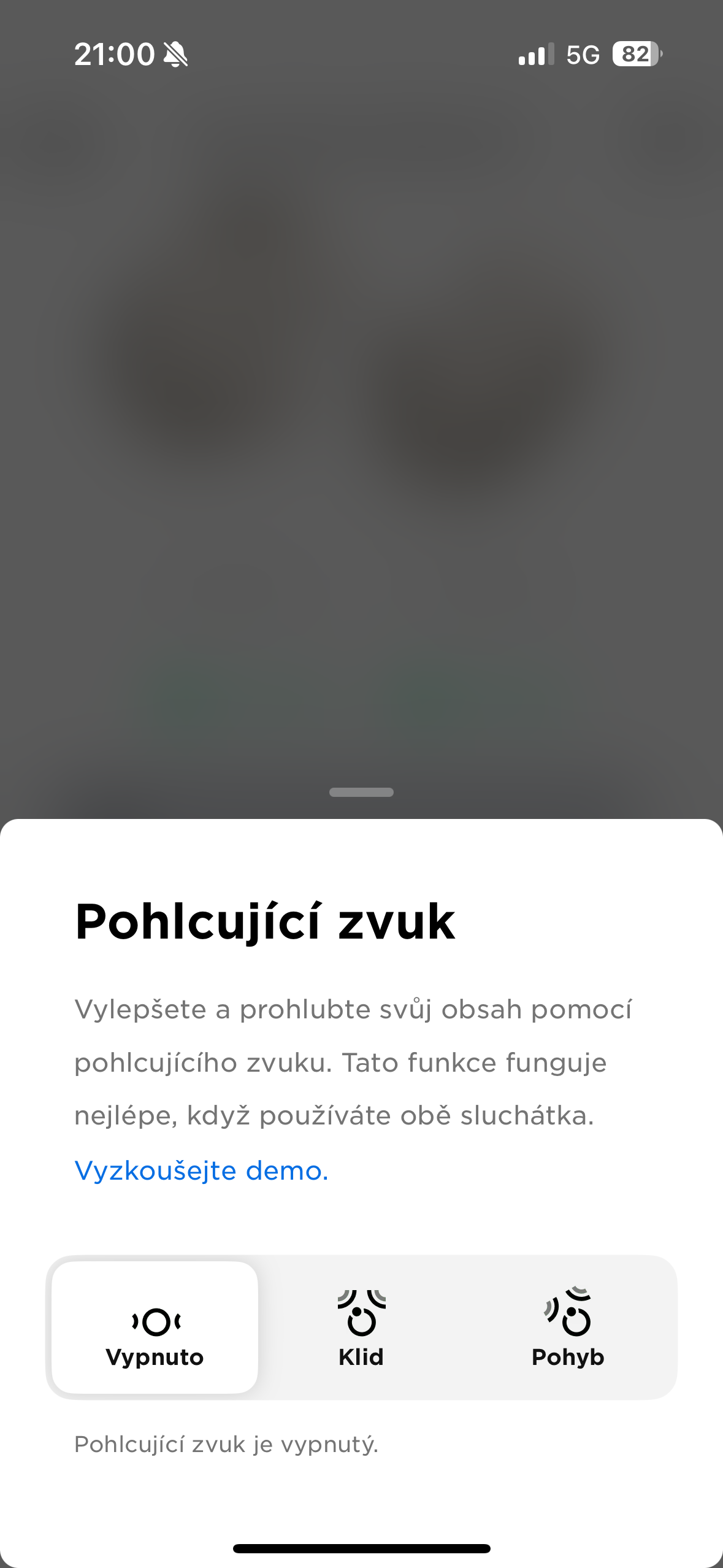Choose the Pohyb immersive sound mode
723x1568 pixels.
[568, 1328]
